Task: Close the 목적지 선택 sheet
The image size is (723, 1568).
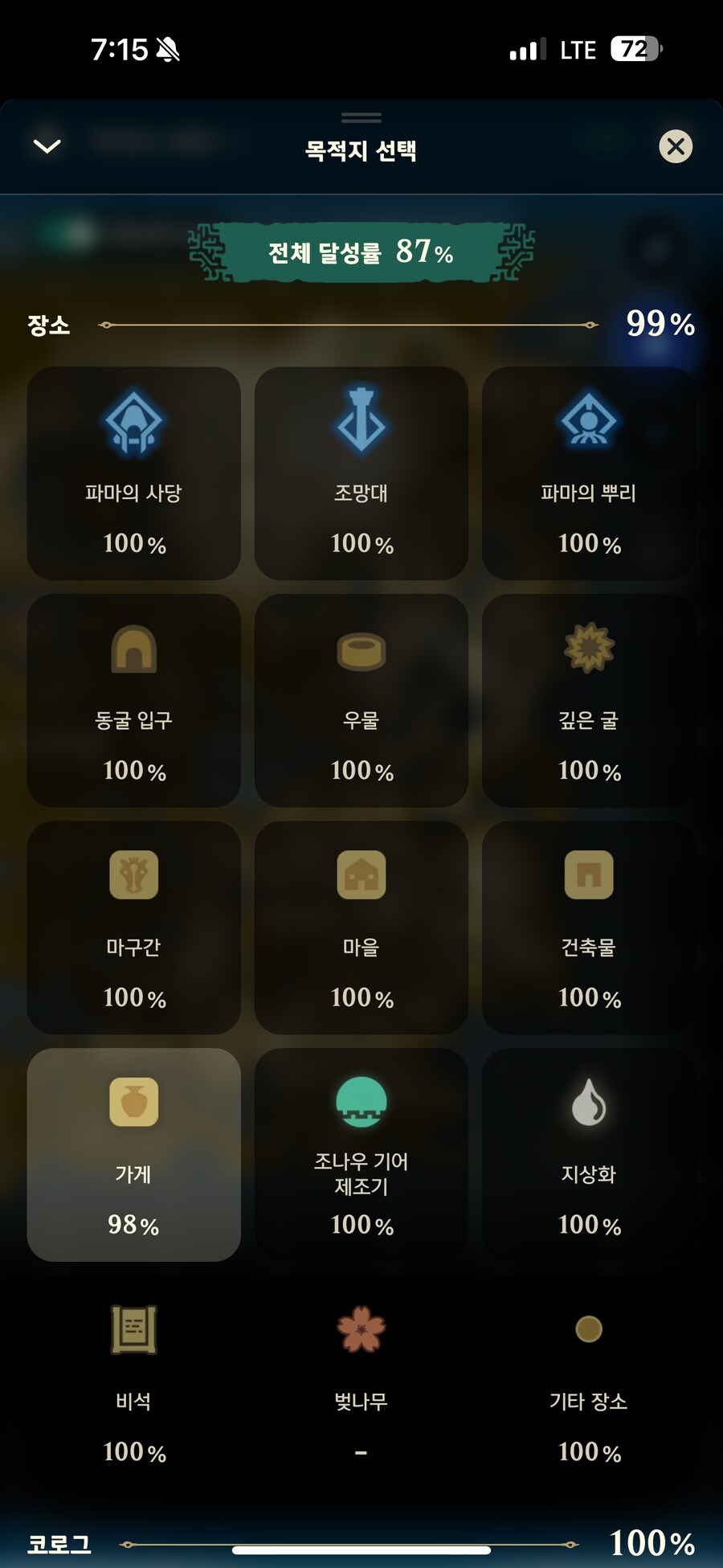Action: (676, 146)
